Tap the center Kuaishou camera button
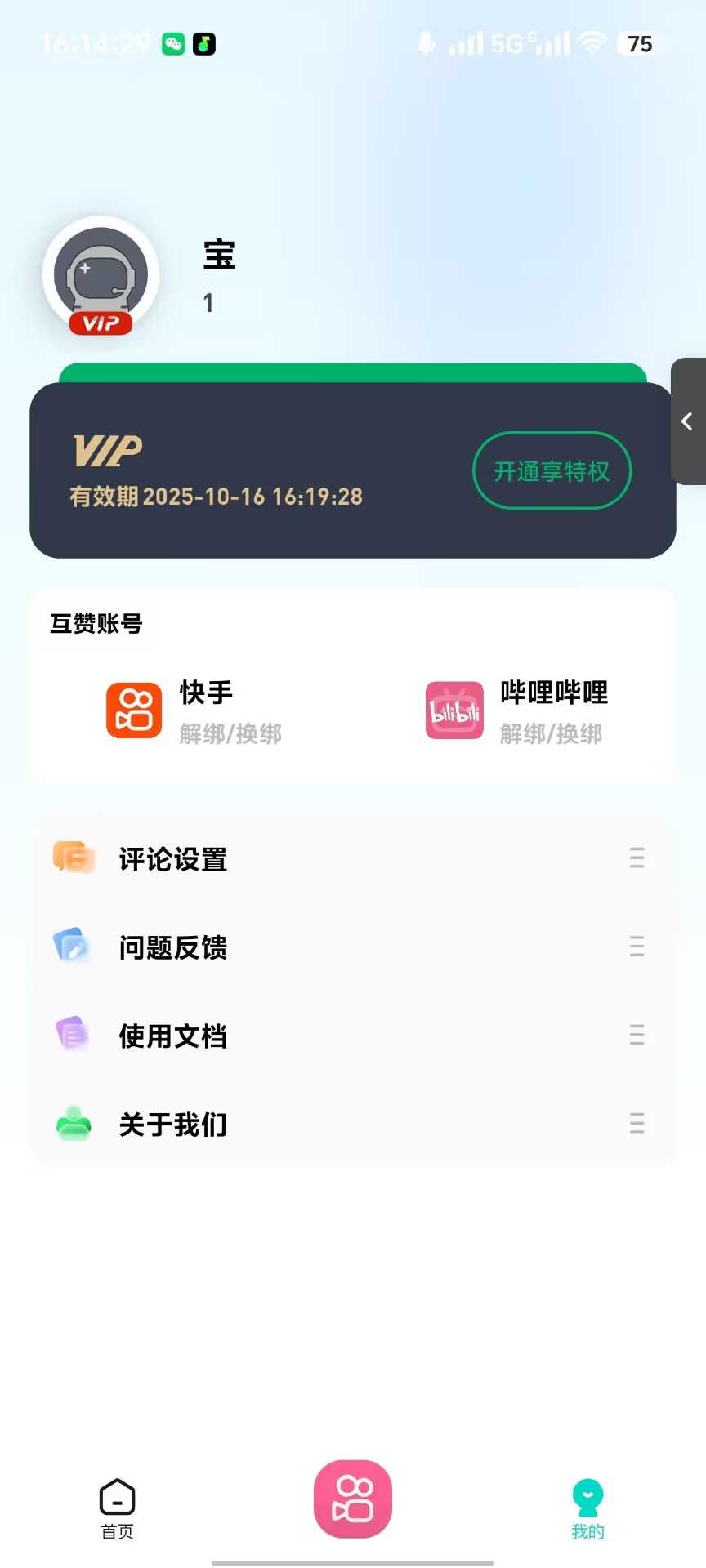The height and width of the screenshot is (1568, 706). point(353,1499)
